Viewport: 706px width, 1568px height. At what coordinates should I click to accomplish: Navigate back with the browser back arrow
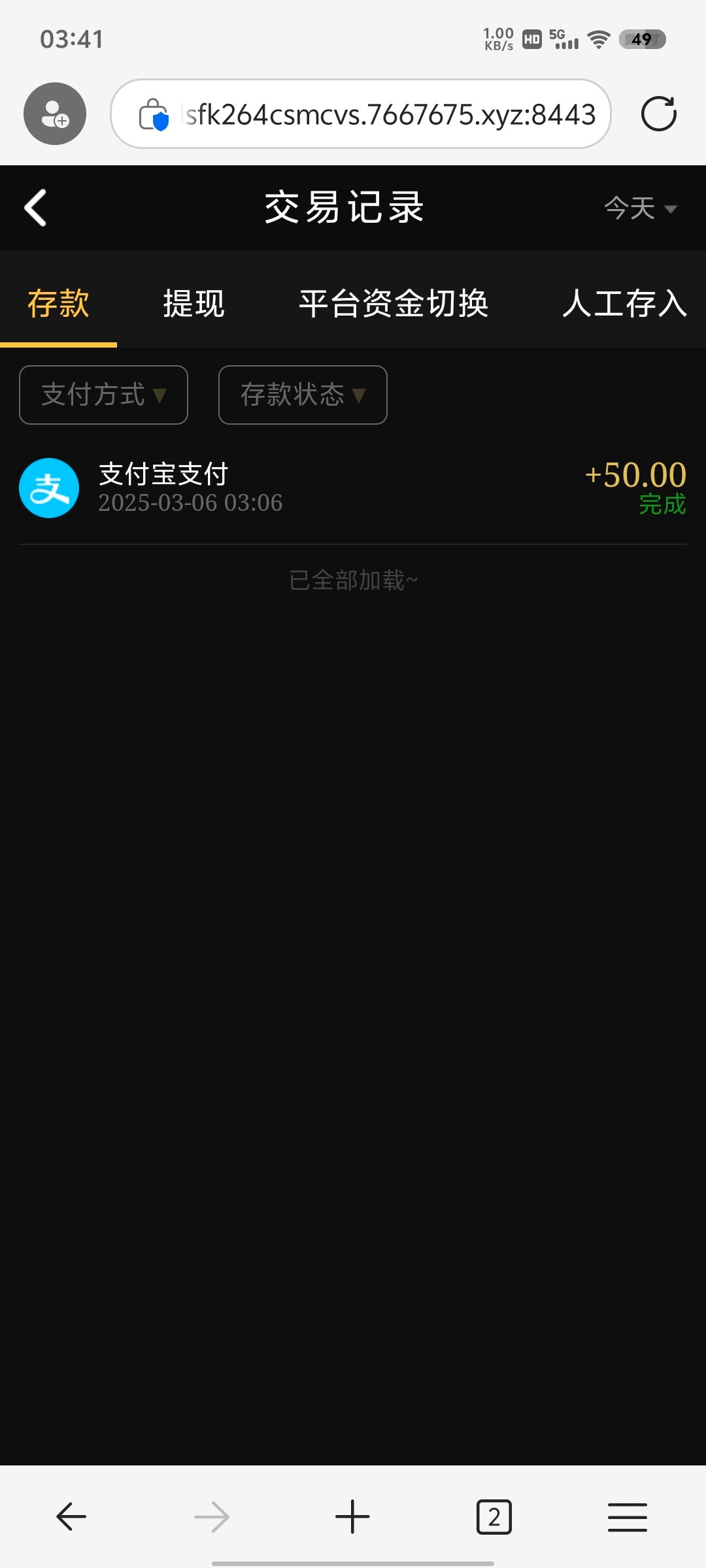point(71,1516)
